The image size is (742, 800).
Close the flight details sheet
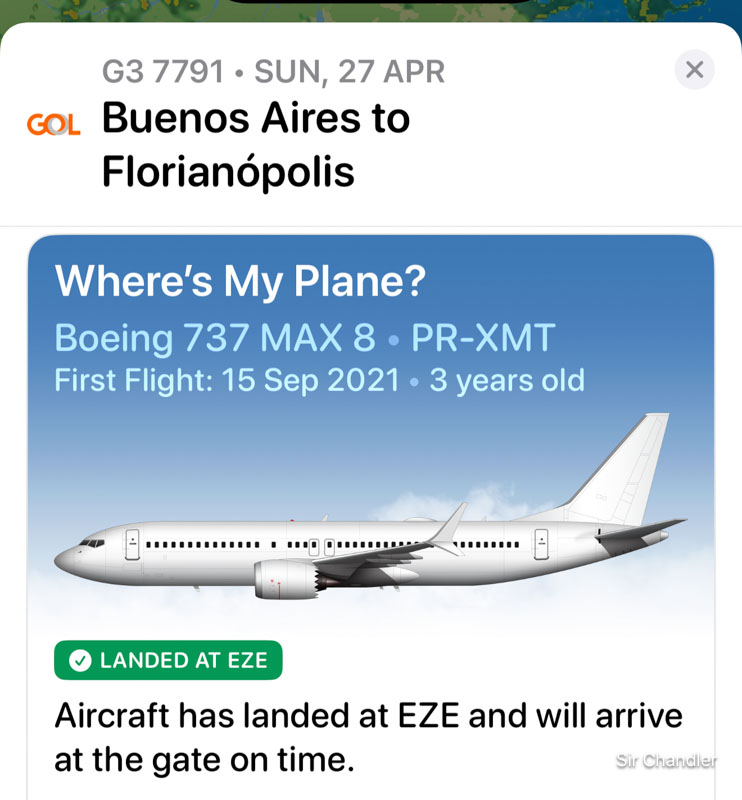pos(694,70)
